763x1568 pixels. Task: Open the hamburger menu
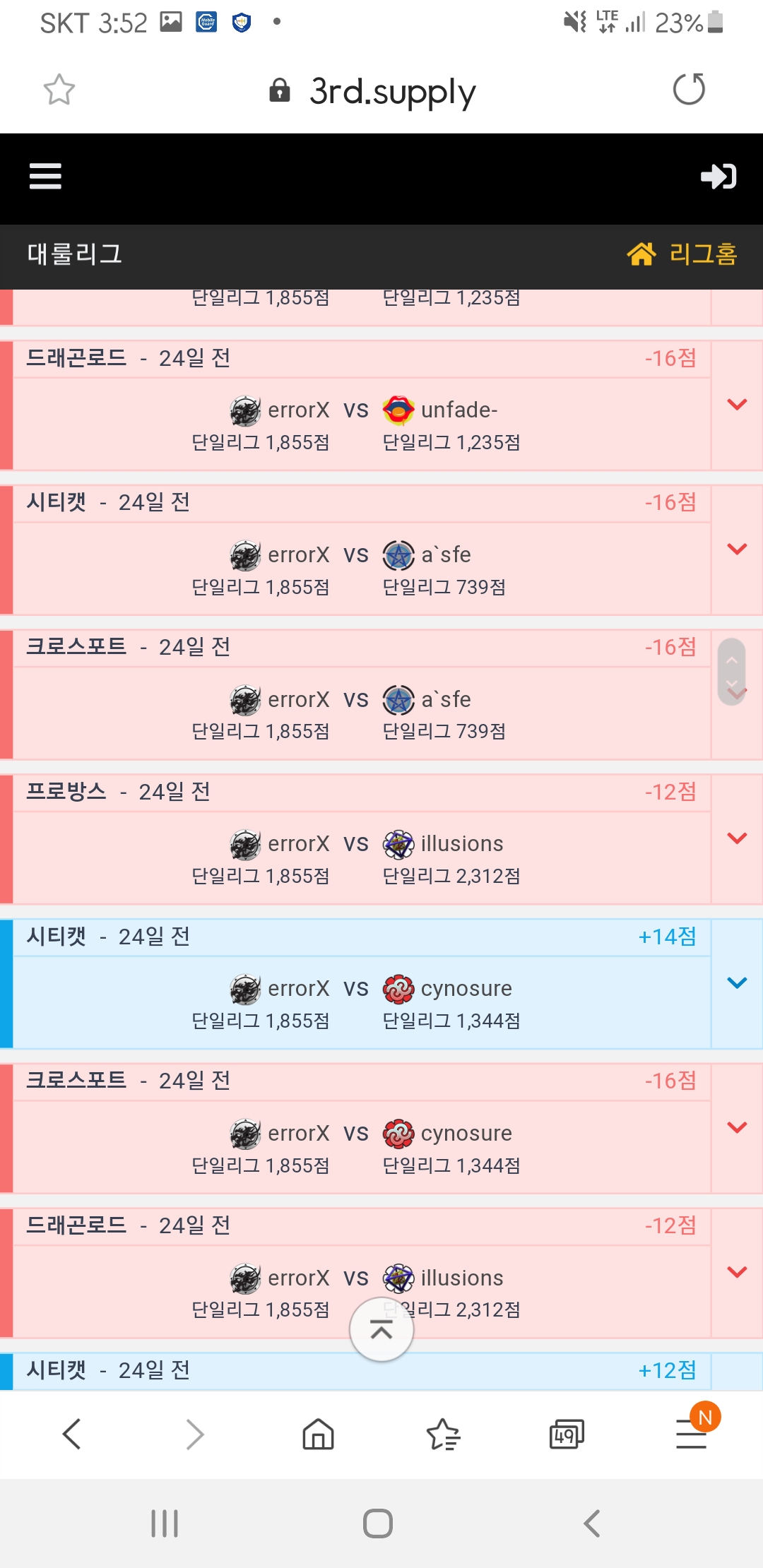[45, 177]
